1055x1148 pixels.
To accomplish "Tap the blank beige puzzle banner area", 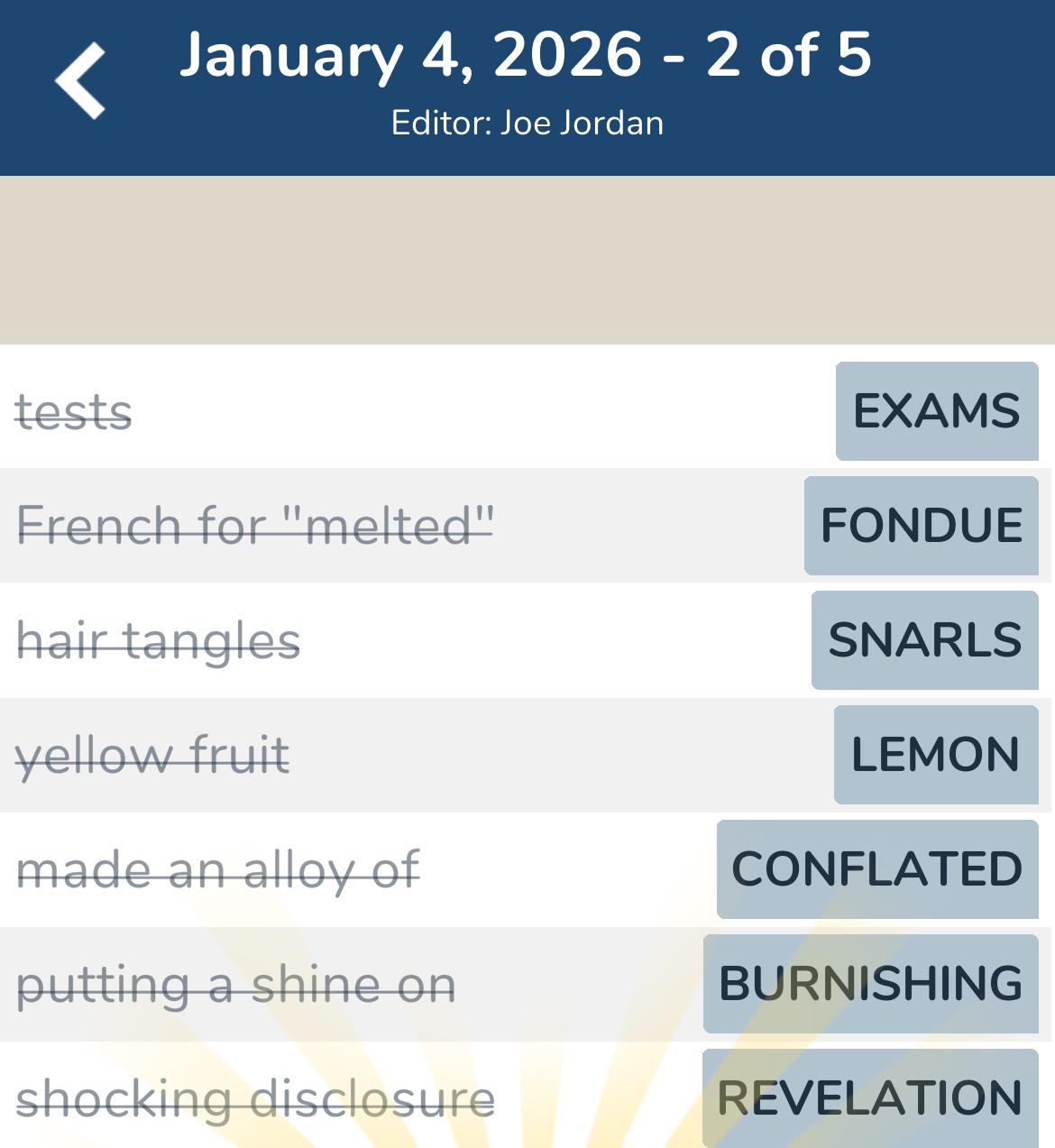I will [527, 257].
